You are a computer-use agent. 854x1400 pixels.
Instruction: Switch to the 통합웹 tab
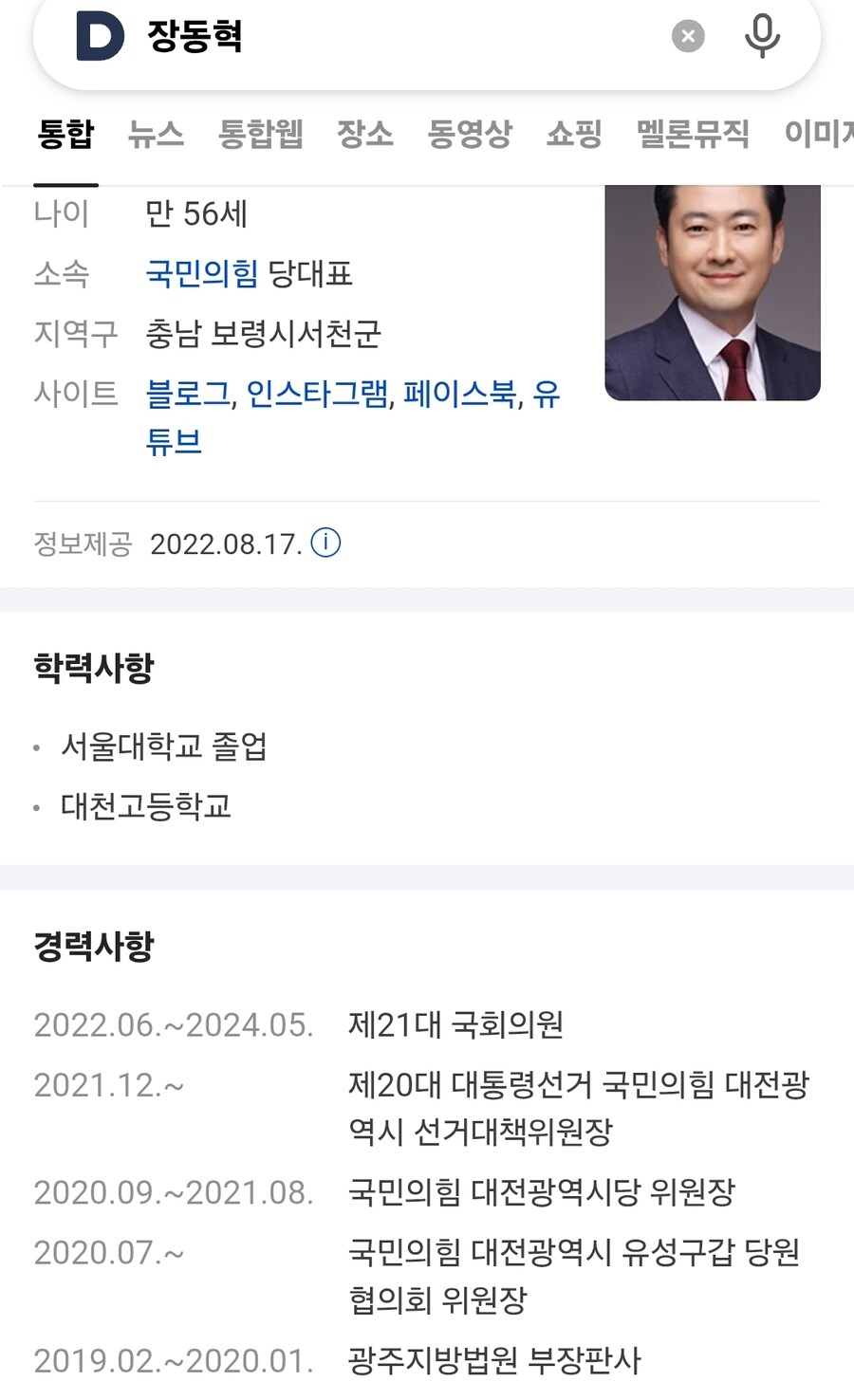tap(261, 134)
